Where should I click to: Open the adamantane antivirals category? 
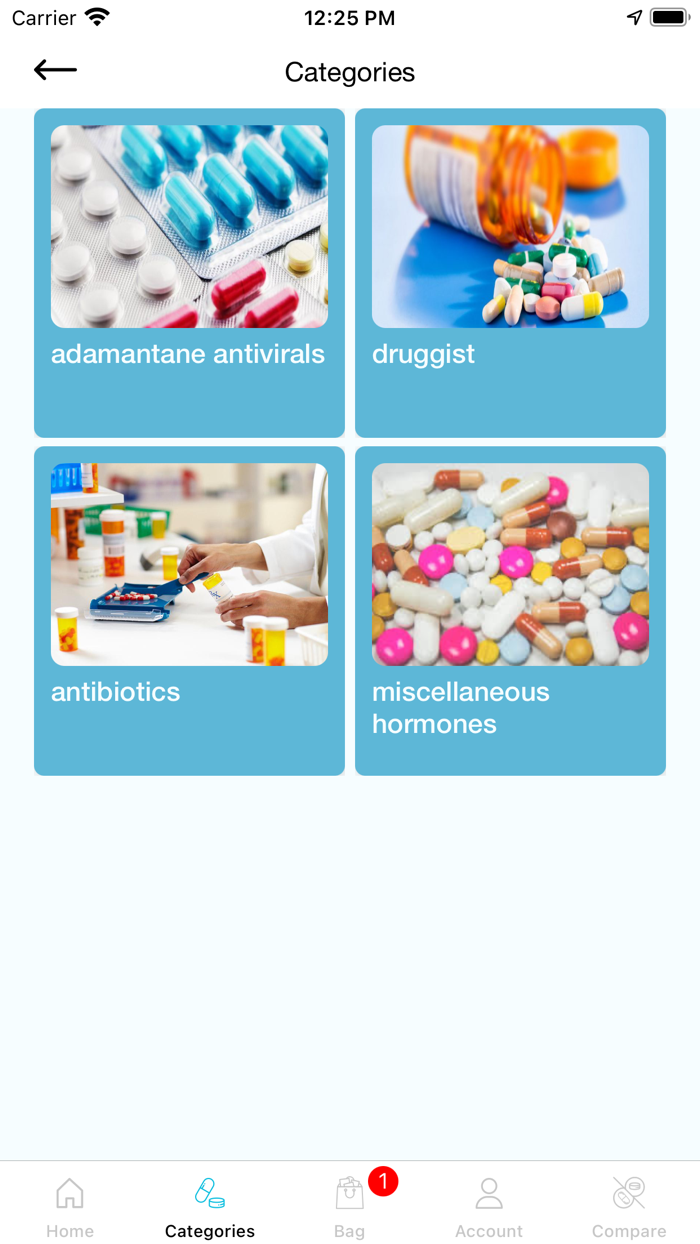click(x=189, y=272)
